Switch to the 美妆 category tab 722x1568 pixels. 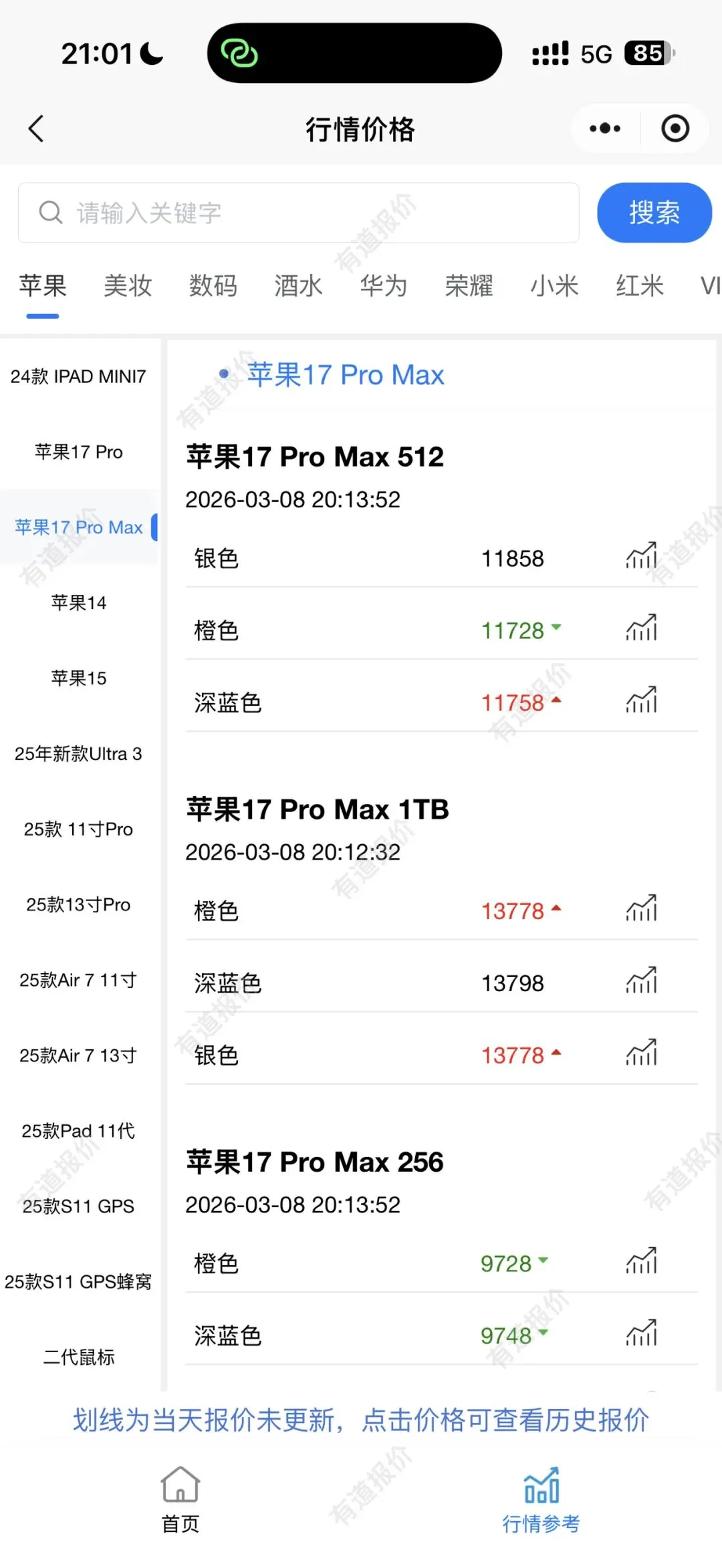click(x=128, y=286)
